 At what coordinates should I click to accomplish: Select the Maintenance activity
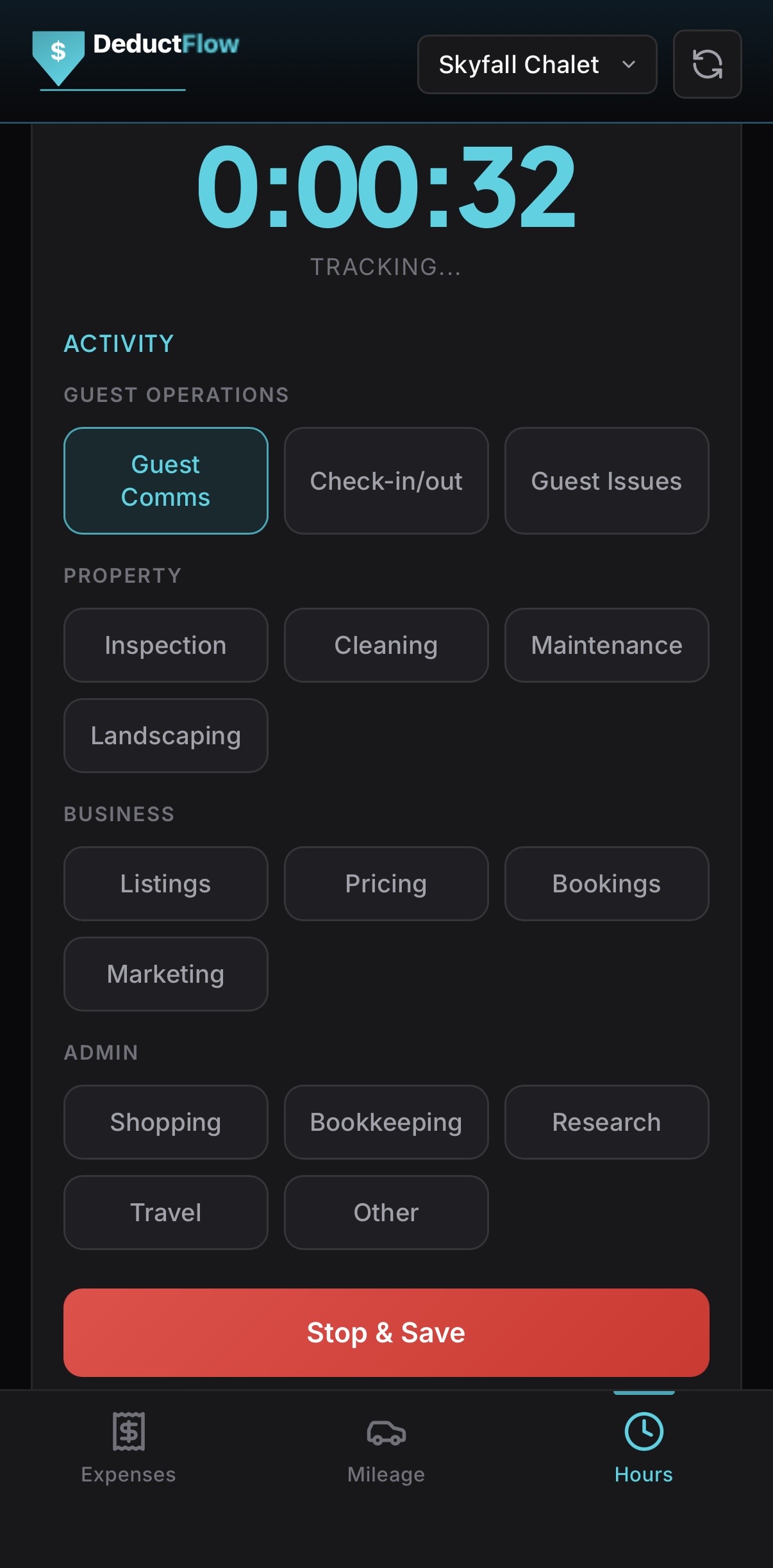click(606, 645)
